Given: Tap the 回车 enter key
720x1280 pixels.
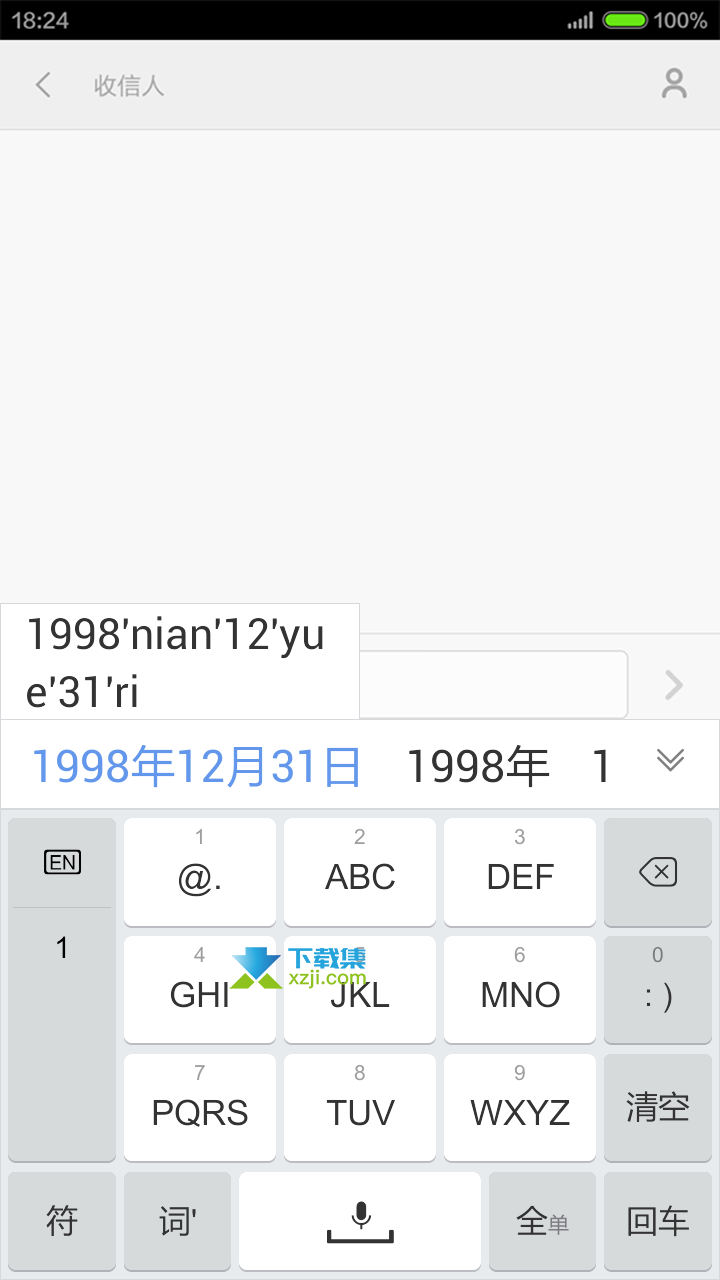Looking at the screenshot, I should click(658, 1221).
